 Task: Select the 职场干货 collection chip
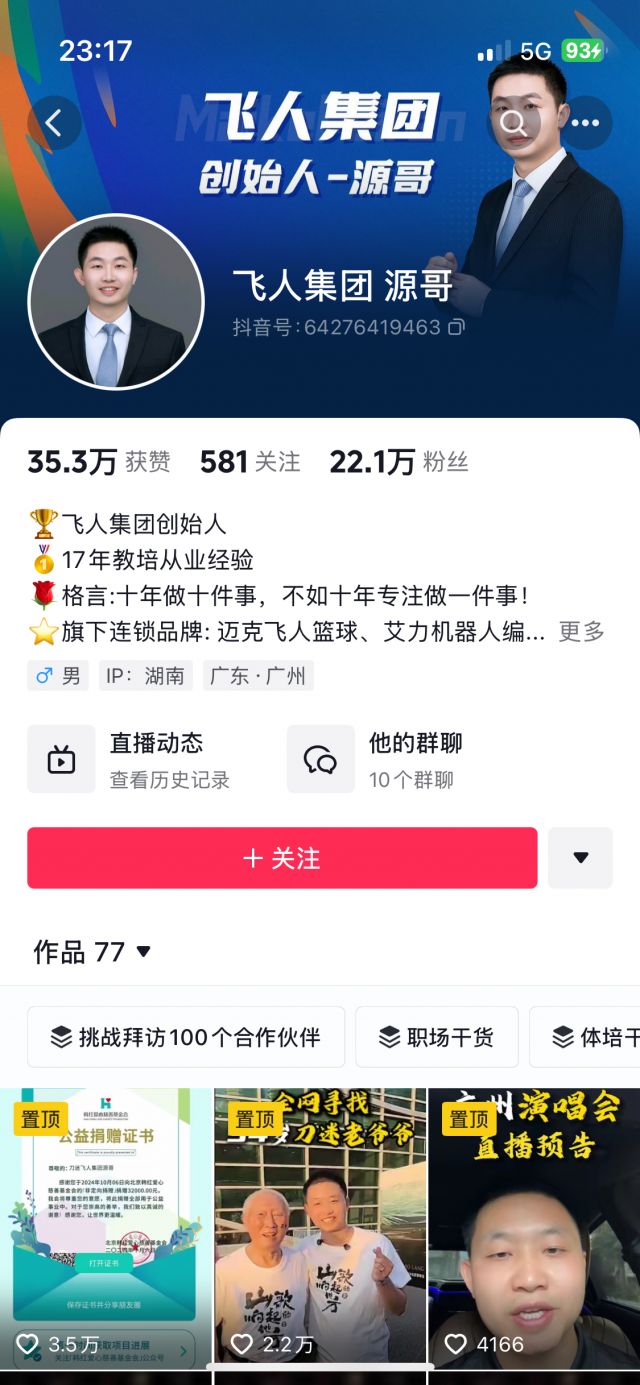point(437,1037)
